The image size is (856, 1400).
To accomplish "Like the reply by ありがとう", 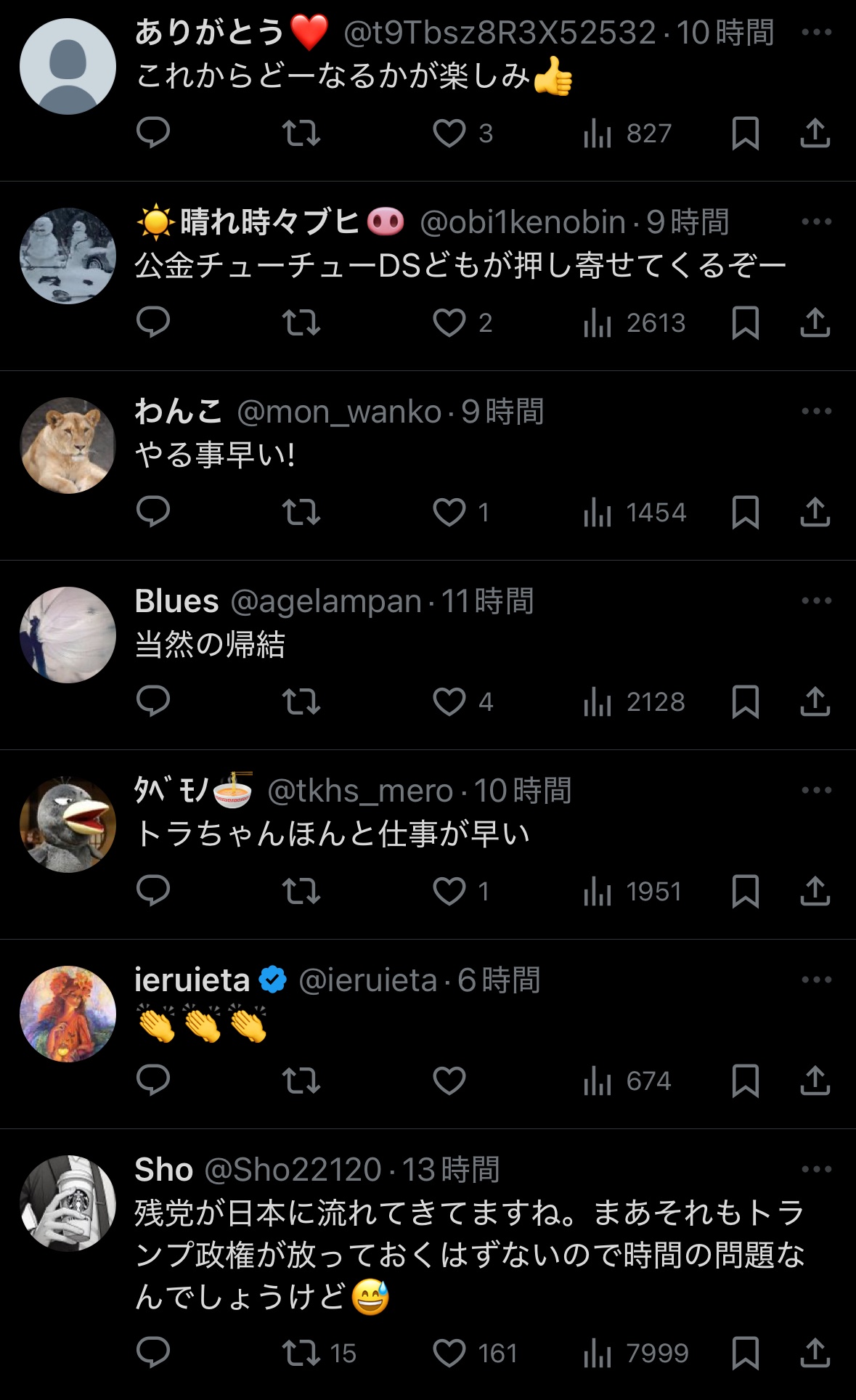I will click(x=449, y=134).
